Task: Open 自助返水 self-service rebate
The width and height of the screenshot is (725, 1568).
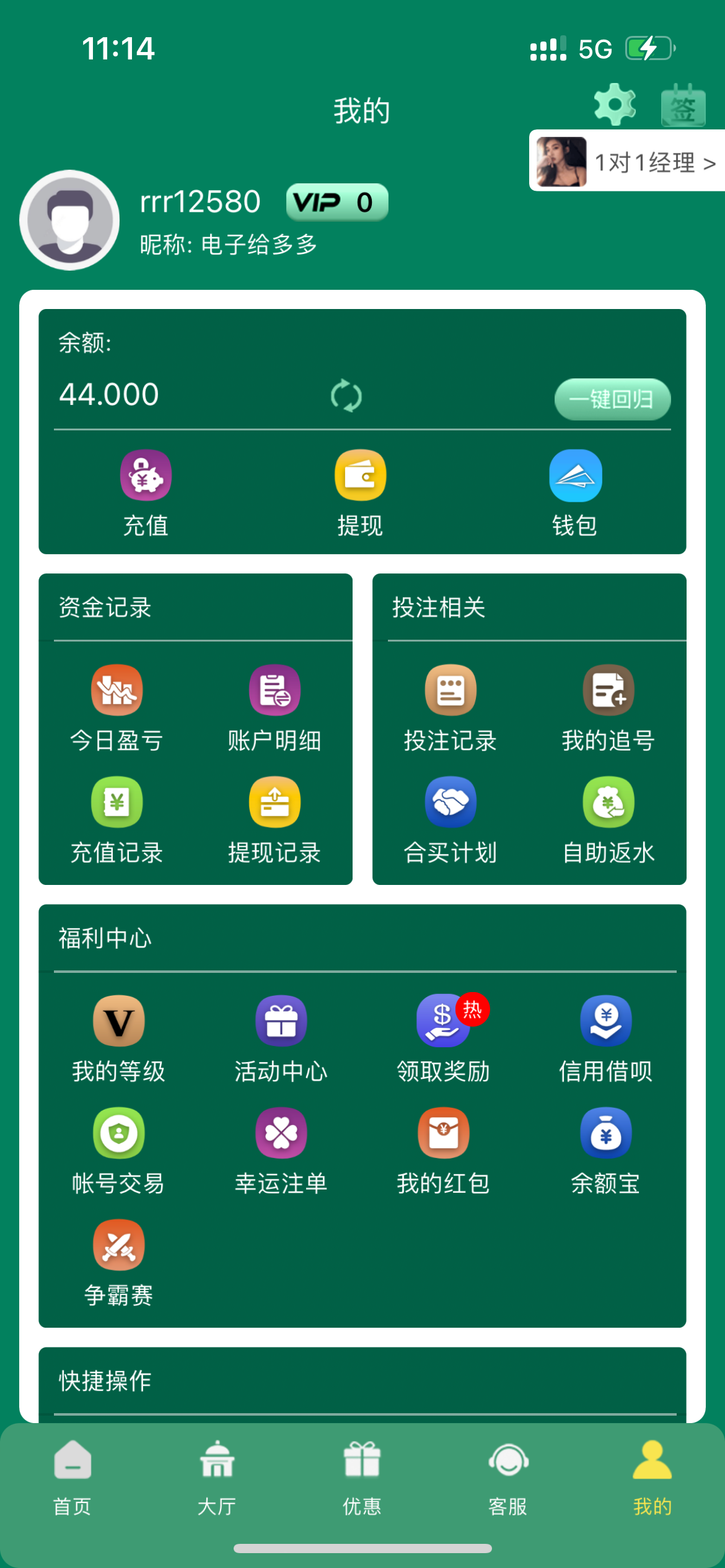Action: click(609, 819)
